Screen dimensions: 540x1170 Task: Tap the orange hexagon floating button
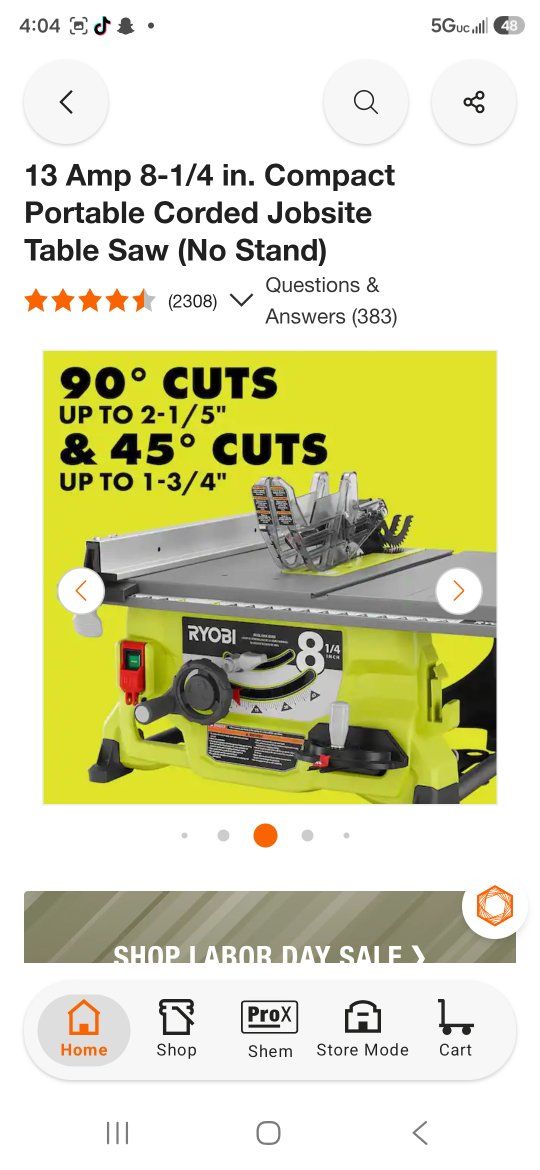495,906
